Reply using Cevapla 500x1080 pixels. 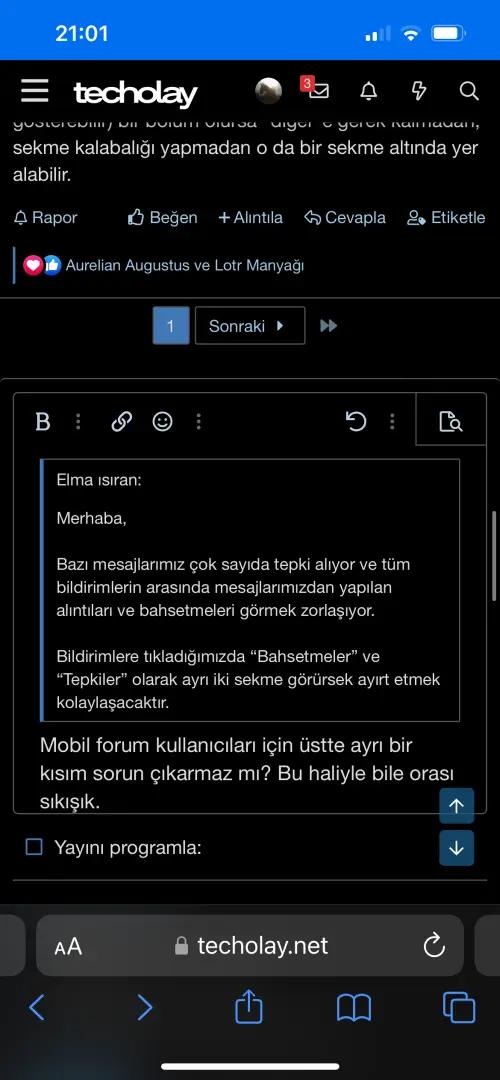(x=345, y=218)
